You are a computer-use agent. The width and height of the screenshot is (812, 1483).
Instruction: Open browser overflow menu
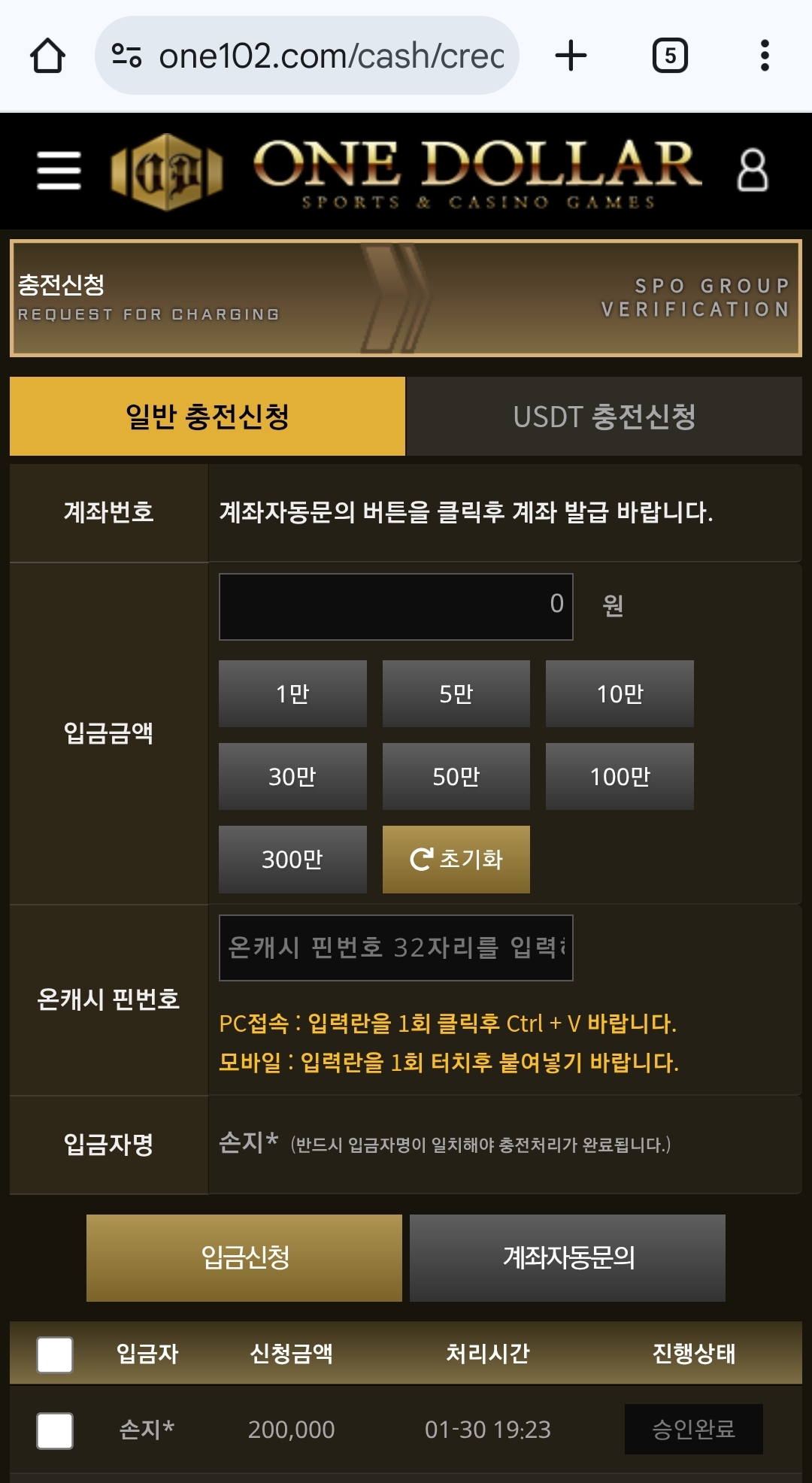point(765,56)
